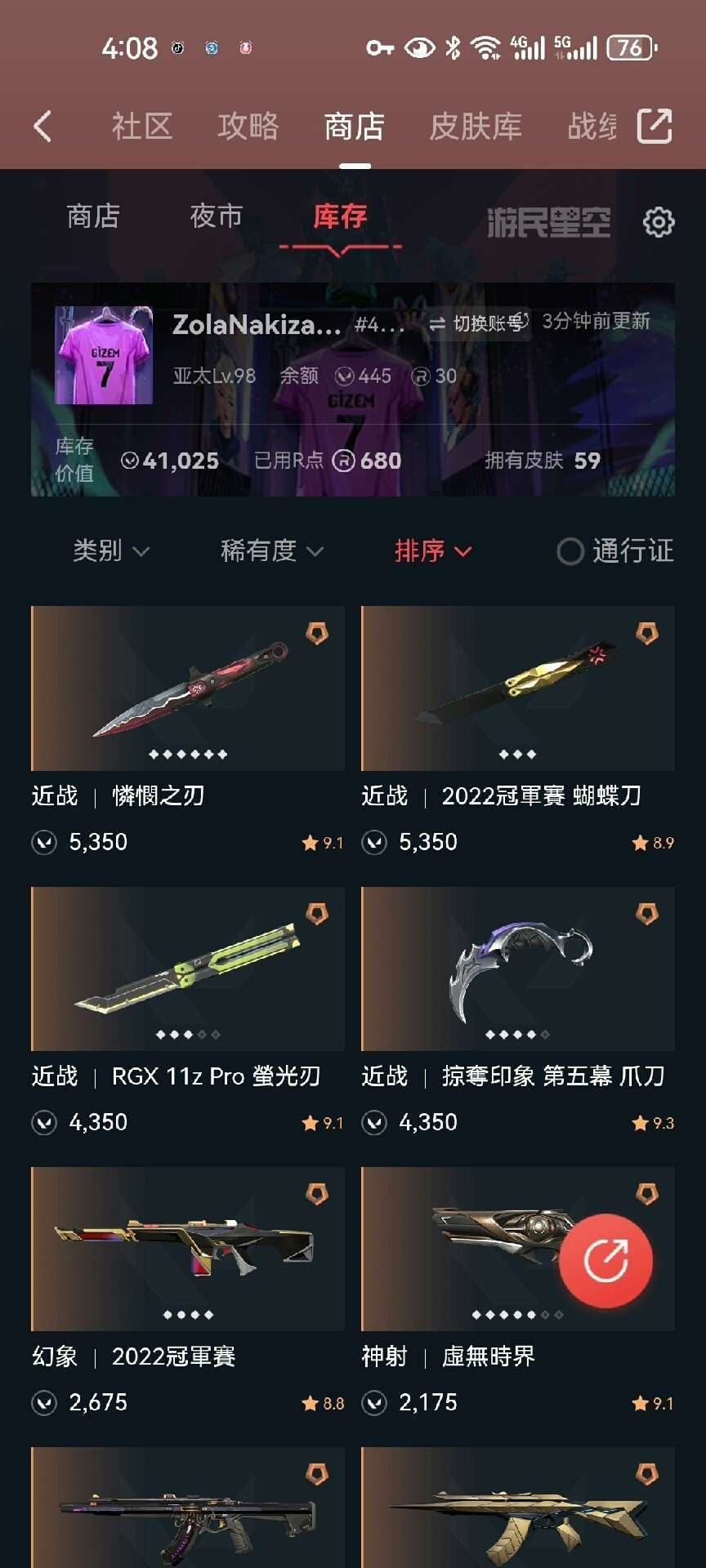Open the 皮肤库 tab
This screenshot has height=1568, width=706.
click(476, 127)
